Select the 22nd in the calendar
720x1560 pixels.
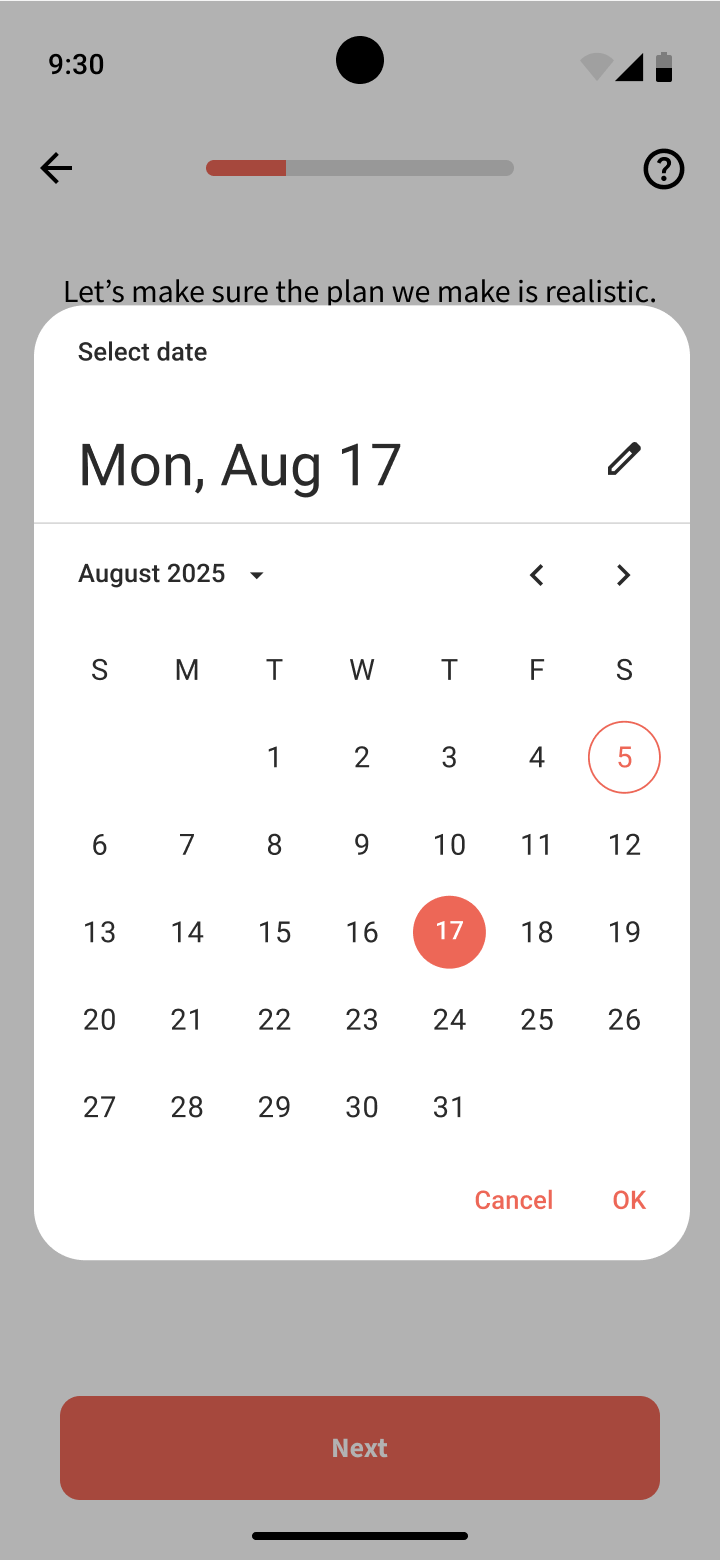[x=274, y=1020]
